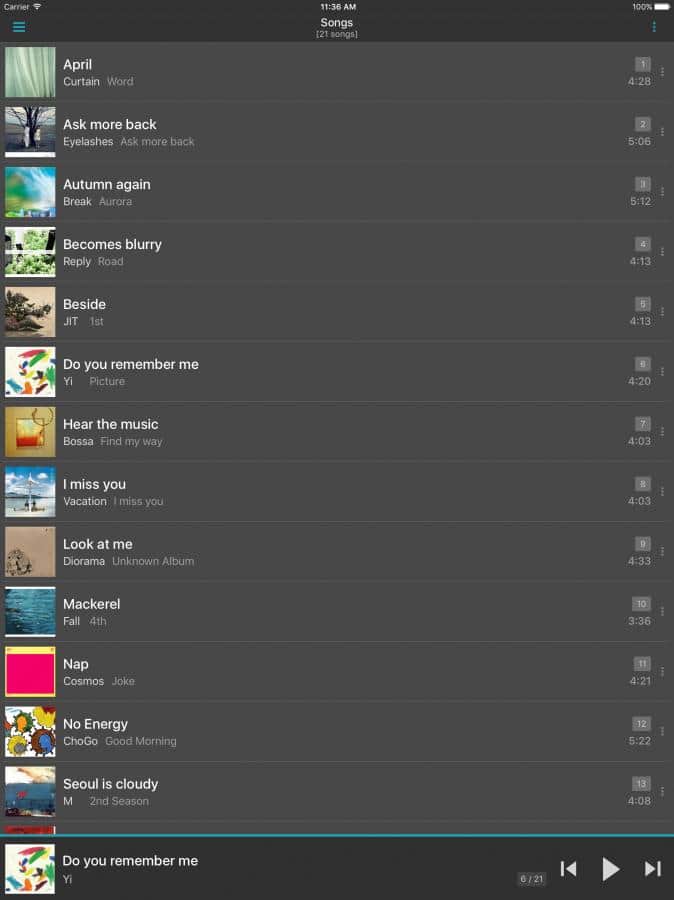This screenshot has width=674, height=900.
Task: Open now playing Do you remember me bar
Action: (250, 869)
